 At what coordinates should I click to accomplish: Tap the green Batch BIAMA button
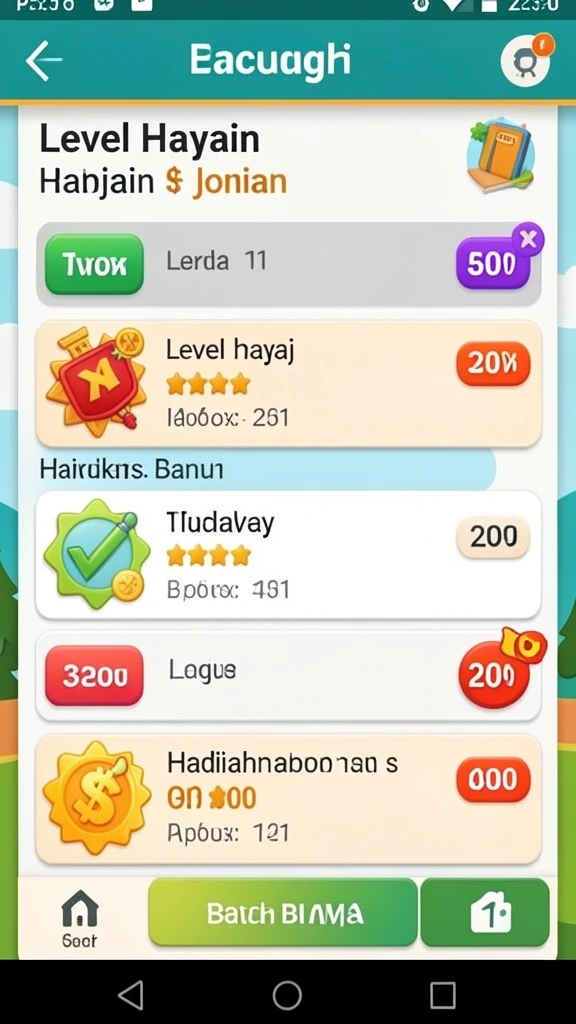283,912
